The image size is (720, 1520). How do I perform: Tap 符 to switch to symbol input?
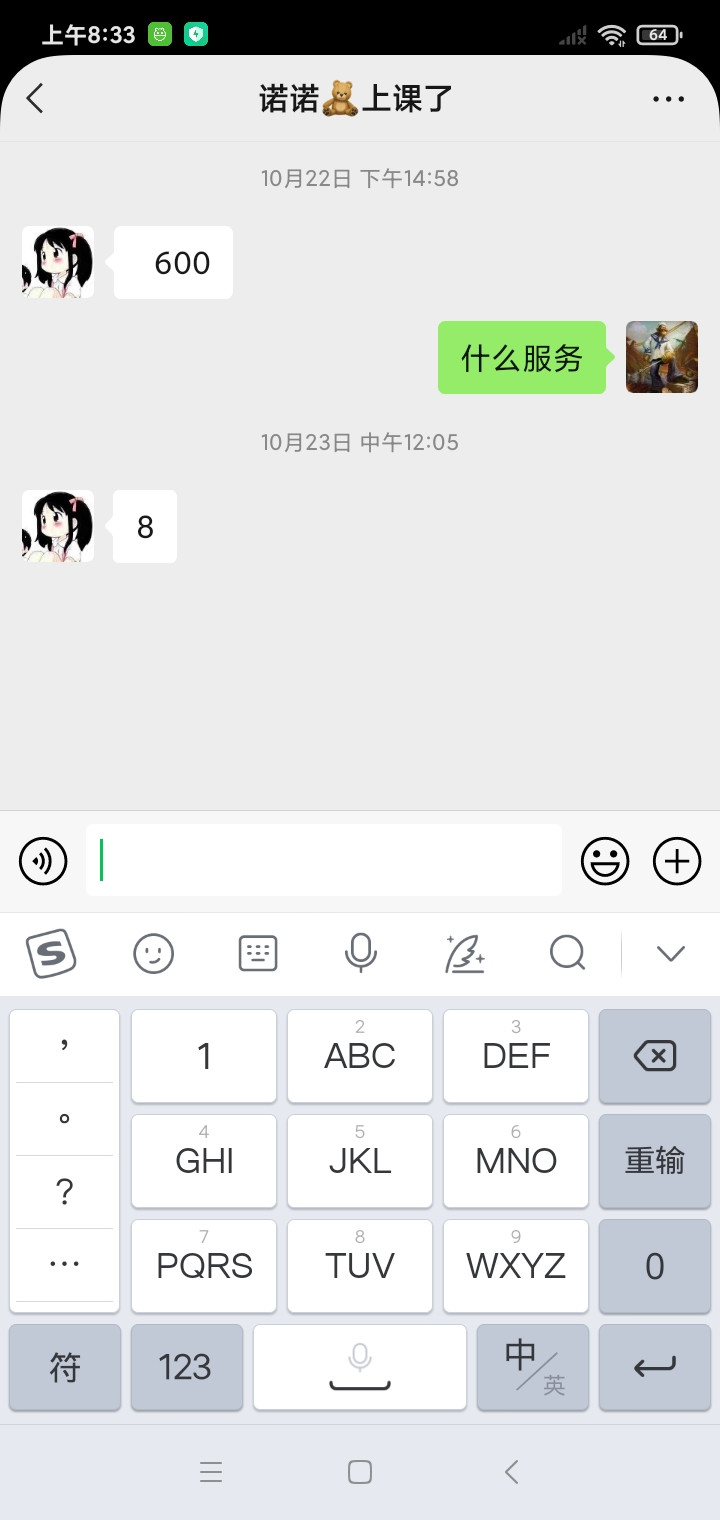pyautogui.click(x=64, y=1367)
